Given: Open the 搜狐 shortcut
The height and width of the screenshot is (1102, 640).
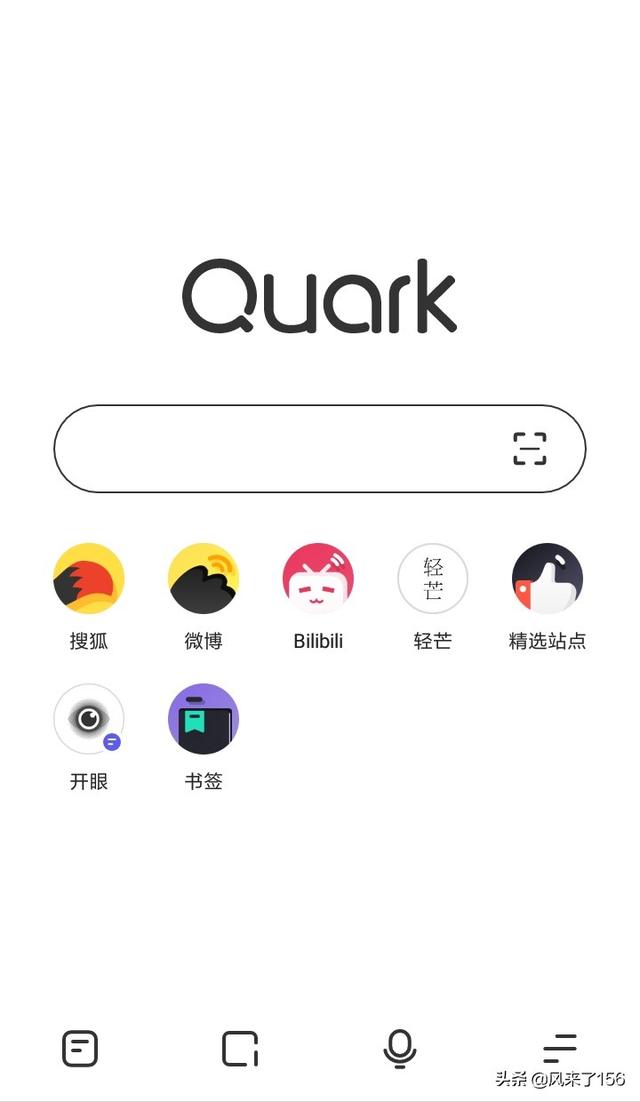Looking at the screenshot, I should [89, 579].
